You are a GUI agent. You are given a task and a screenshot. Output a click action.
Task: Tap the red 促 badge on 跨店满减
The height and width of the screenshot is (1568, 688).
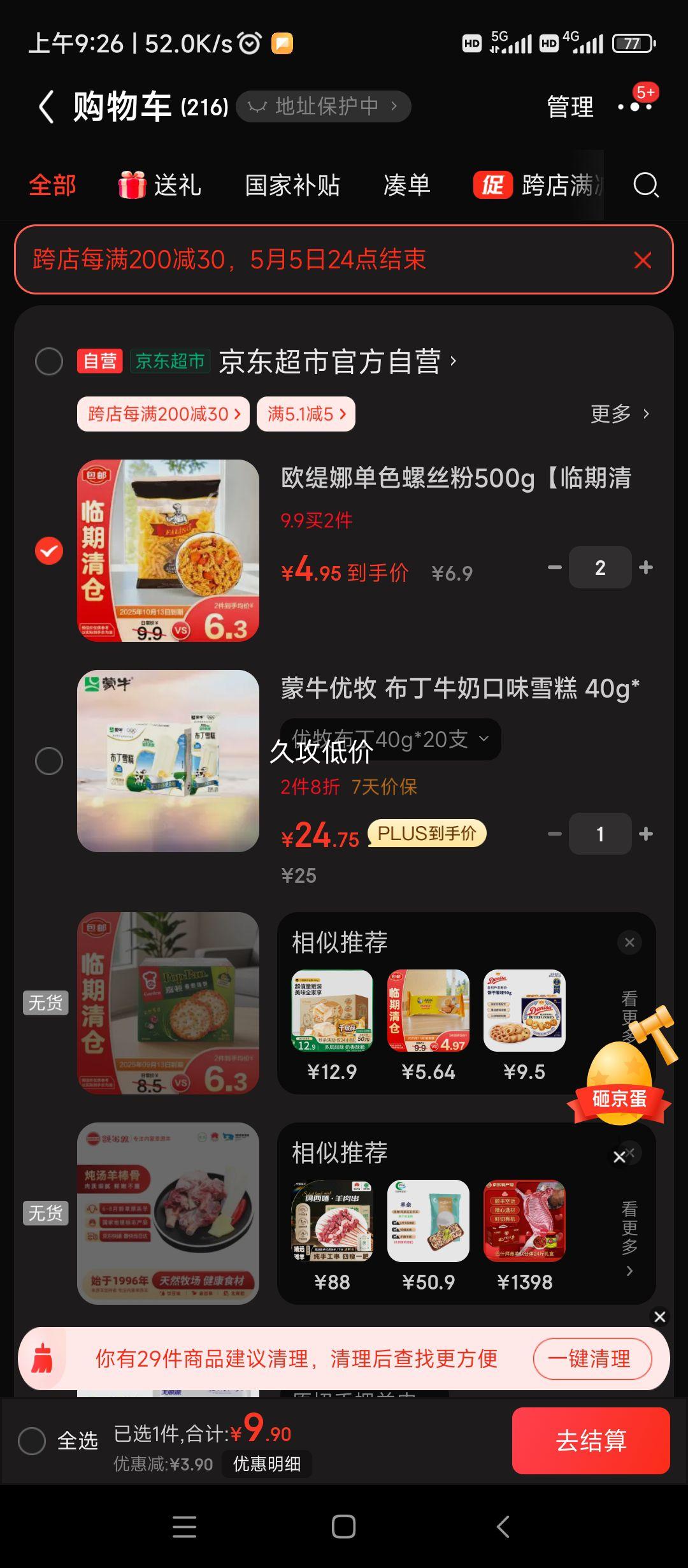pyautogui.click(x=492, y=185)
